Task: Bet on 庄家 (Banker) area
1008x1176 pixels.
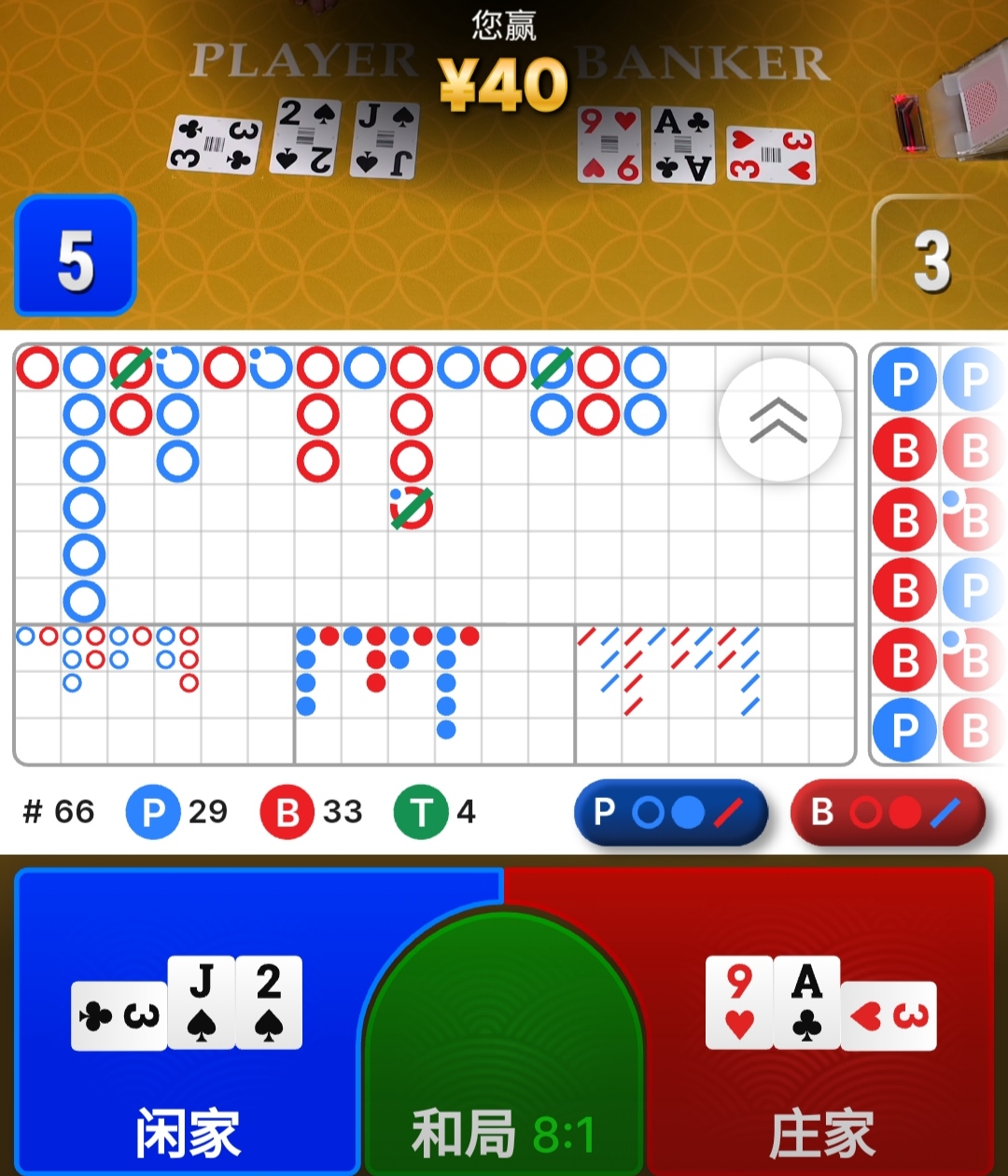Action: click(x=821, y=1027)
